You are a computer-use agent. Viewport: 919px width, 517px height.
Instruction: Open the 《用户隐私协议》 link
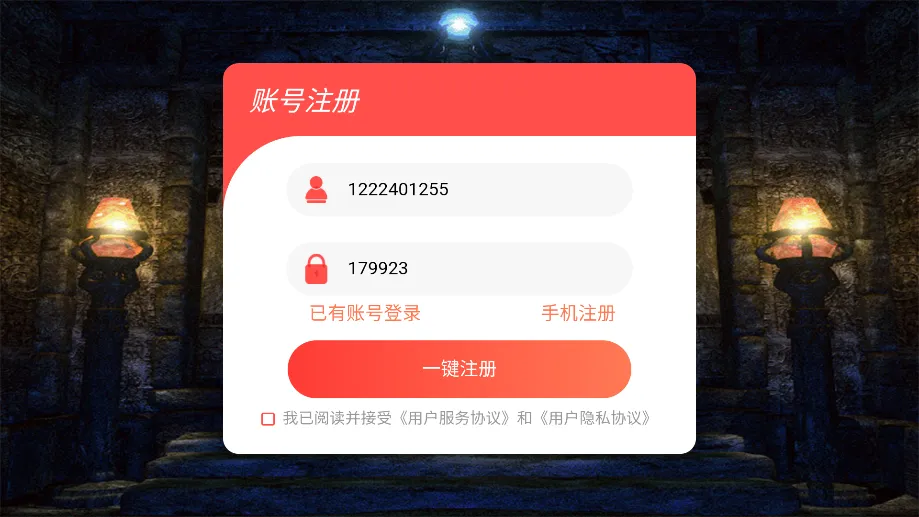click(x=595, y=418)
